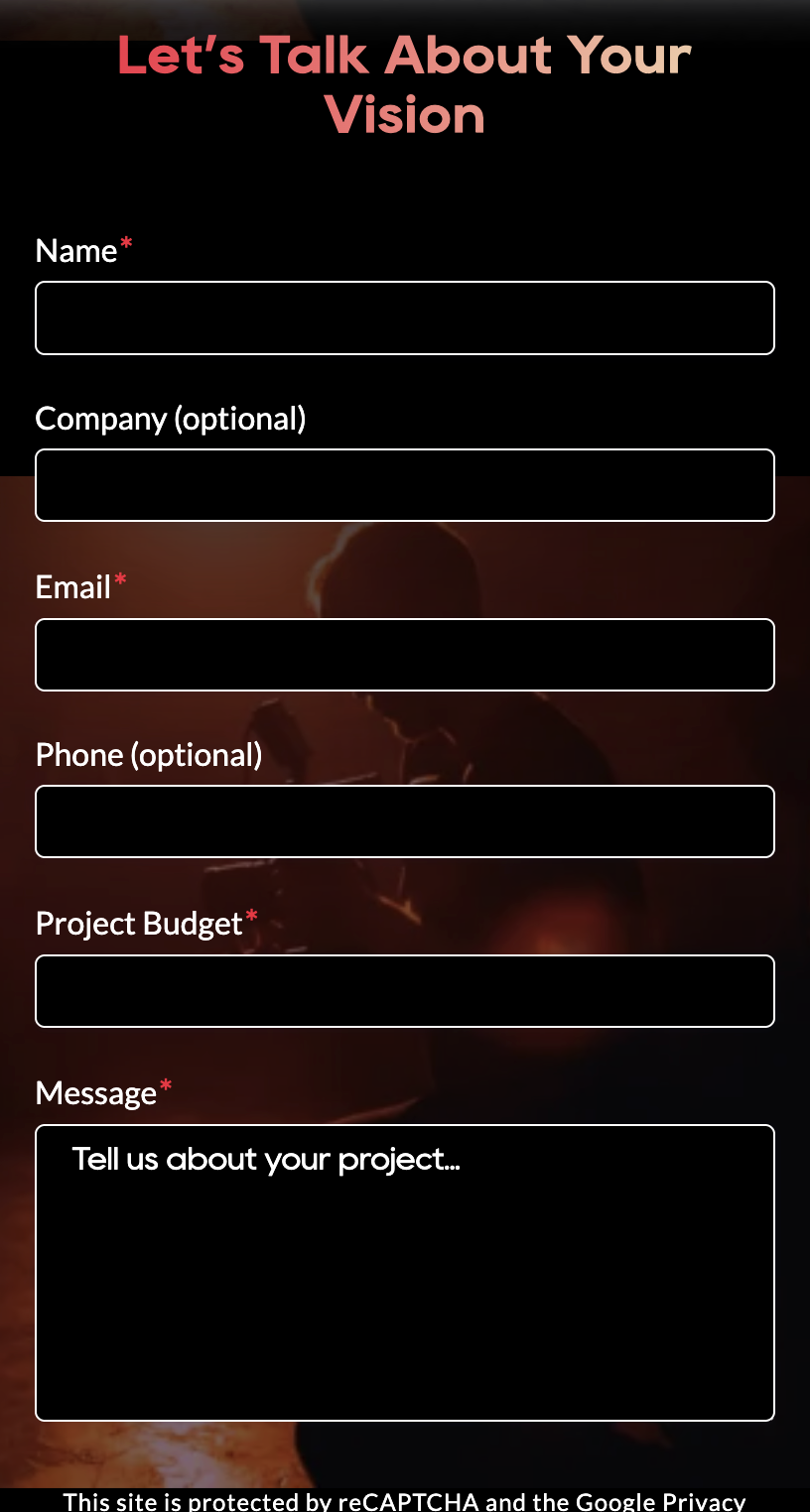The image size is (810, 1512).
Task: Click inside the Name input field
Action: coord(405,317)
